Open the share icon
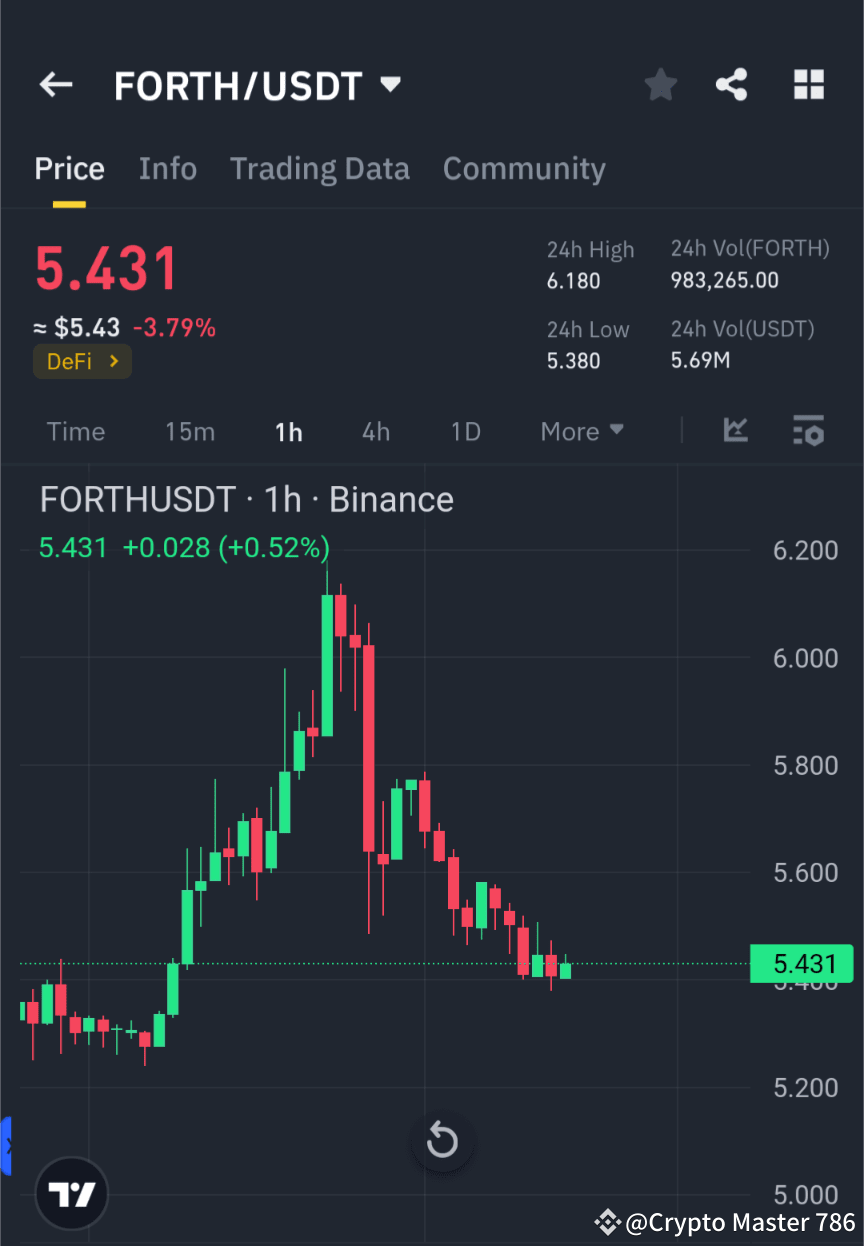Image resolution: width=864 pixels, height=1246 pixels. point(732,85)
